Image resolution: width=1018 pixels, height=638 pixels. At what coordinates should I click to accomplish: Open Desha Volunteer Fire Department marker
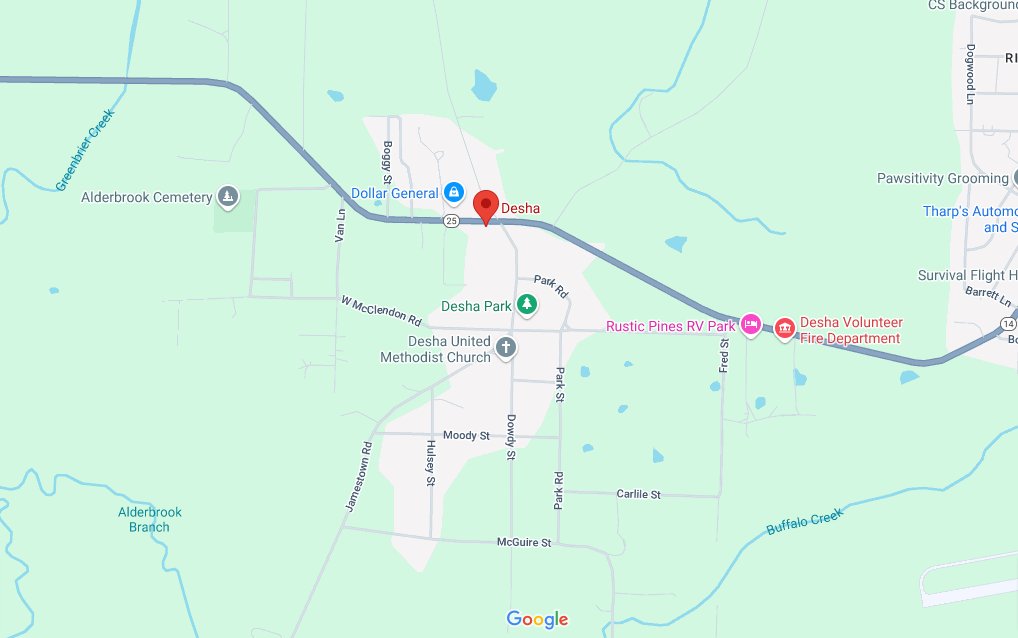pyautogui.click(x=785, y=327)
